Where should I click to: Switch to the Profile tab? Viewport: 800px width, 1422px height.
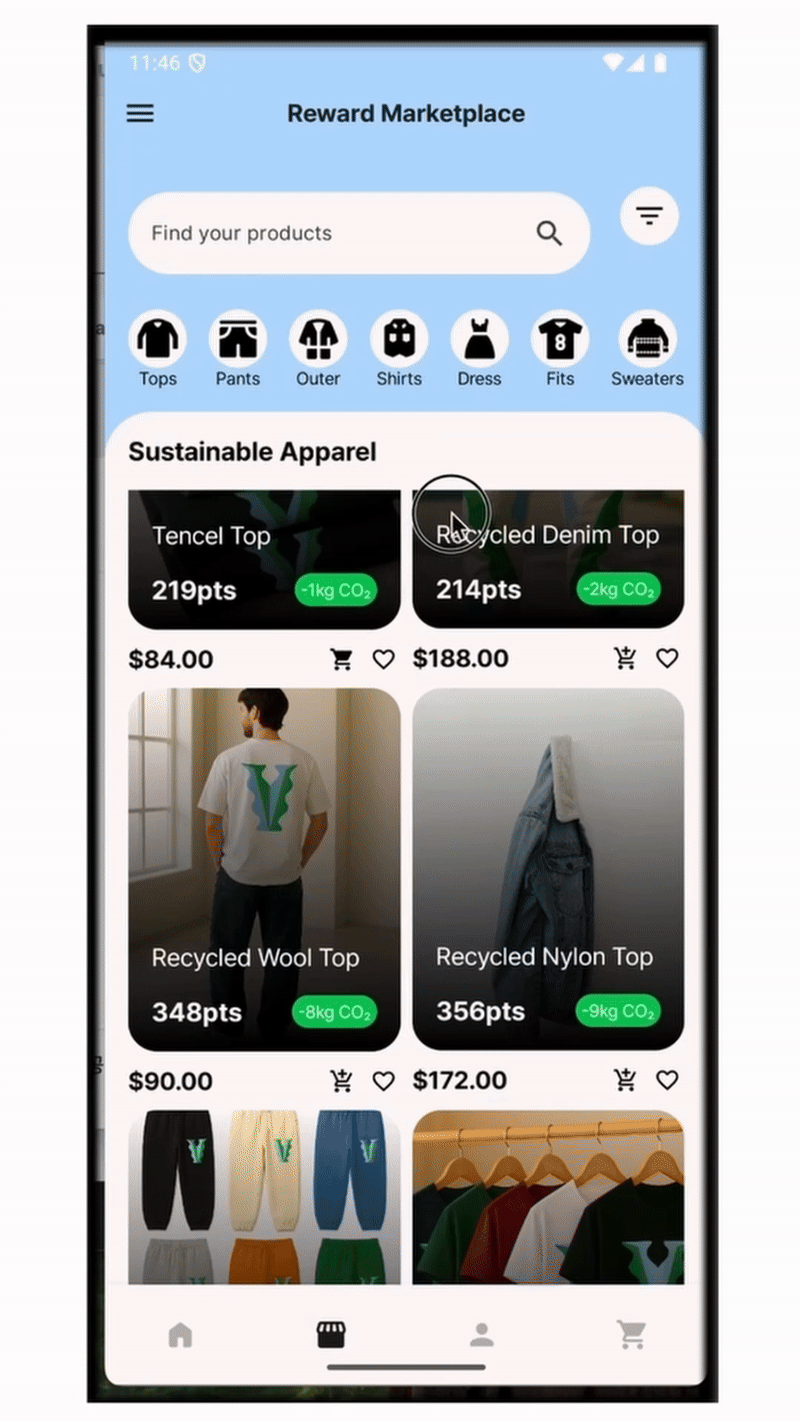tap(482, 1334)
